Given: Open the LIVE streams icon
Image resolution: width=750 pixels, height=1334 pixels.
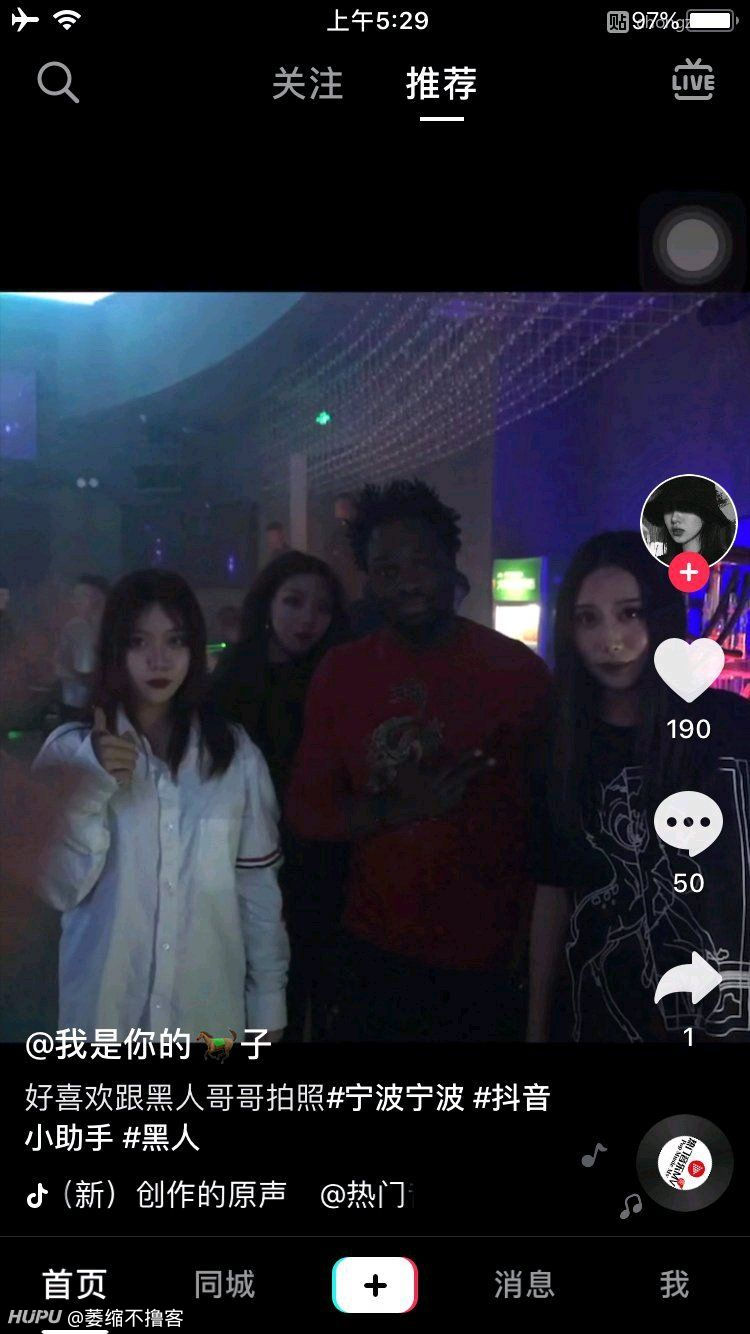Looking at the screenshot, I should tap(693, 80).
